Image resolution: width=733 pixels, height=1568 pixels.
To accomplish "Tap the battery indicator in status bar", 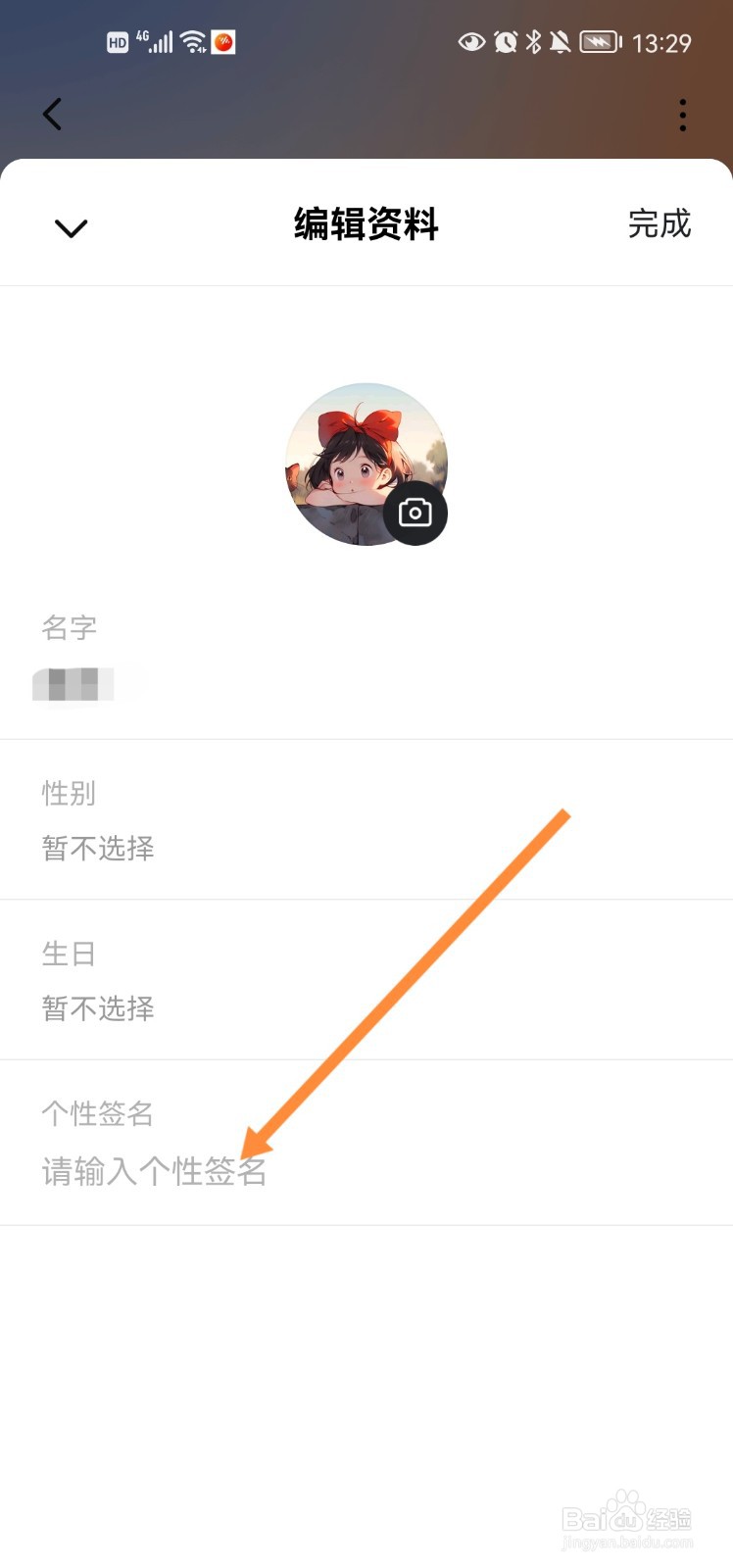I will pyautogui.click(x=598, y=41).
